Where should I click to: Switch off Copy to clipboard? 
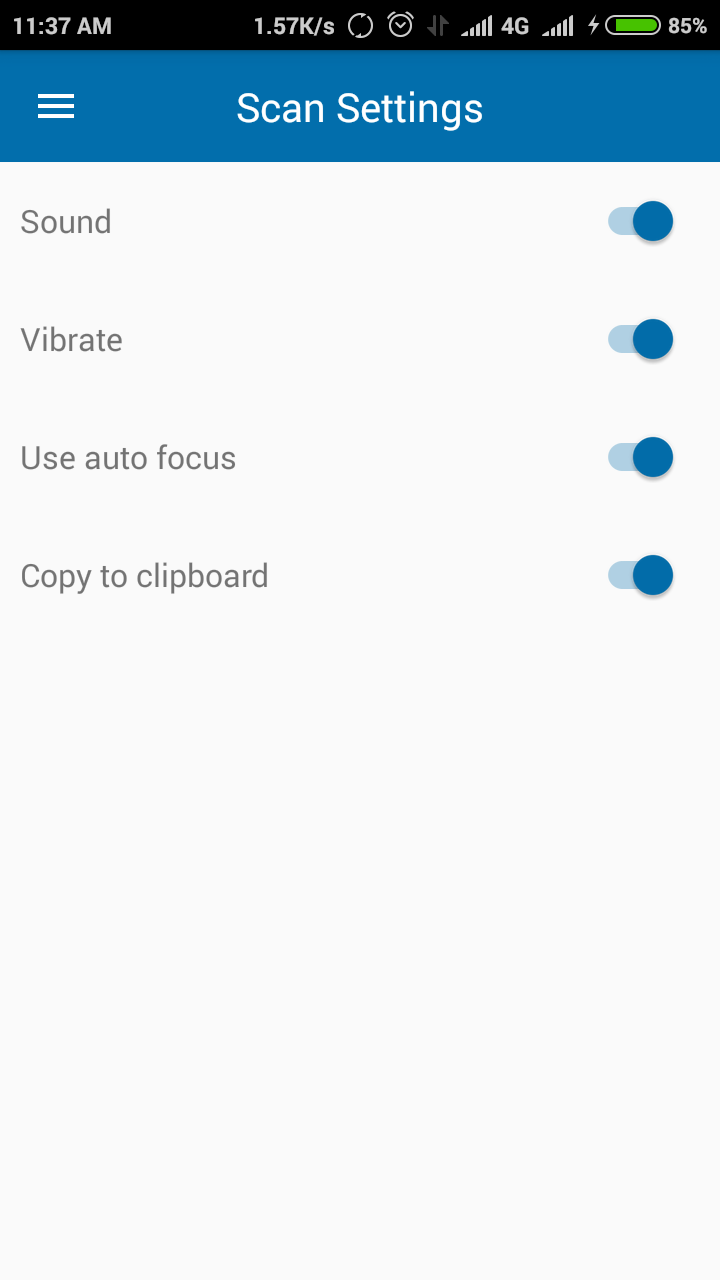[x=641, y=575]
